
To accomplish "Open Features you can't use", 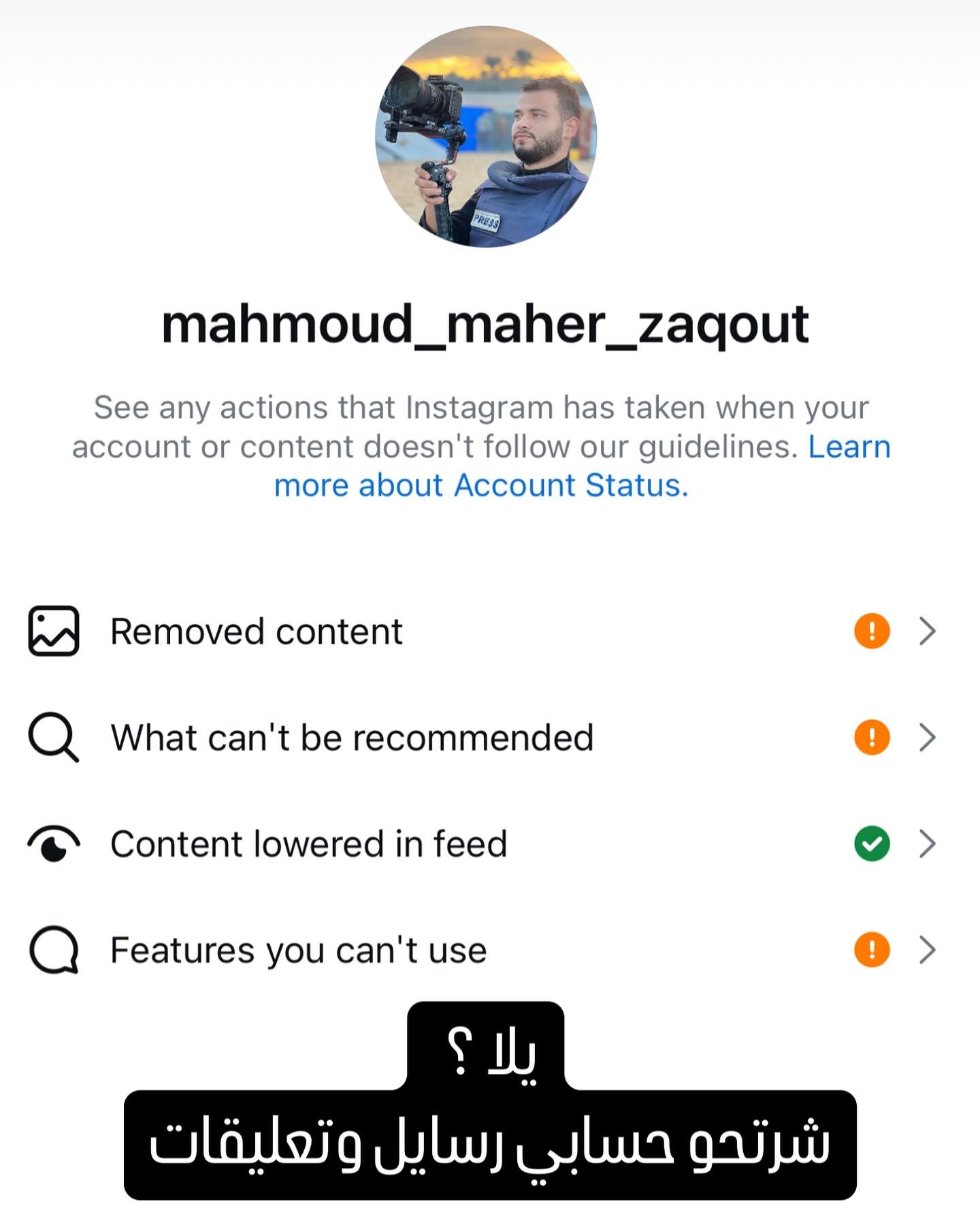I will click(298, 950).
